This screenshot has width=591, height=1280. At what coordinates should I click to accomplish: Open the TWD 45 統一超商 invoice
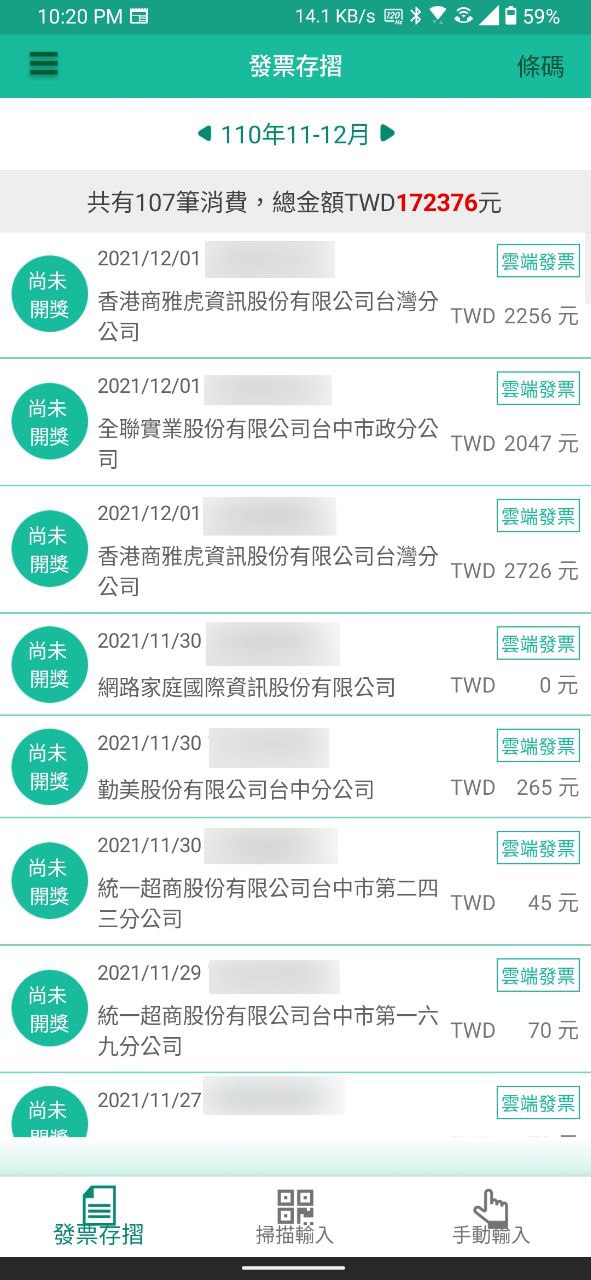pyautogui.click(x=295, y=882)
